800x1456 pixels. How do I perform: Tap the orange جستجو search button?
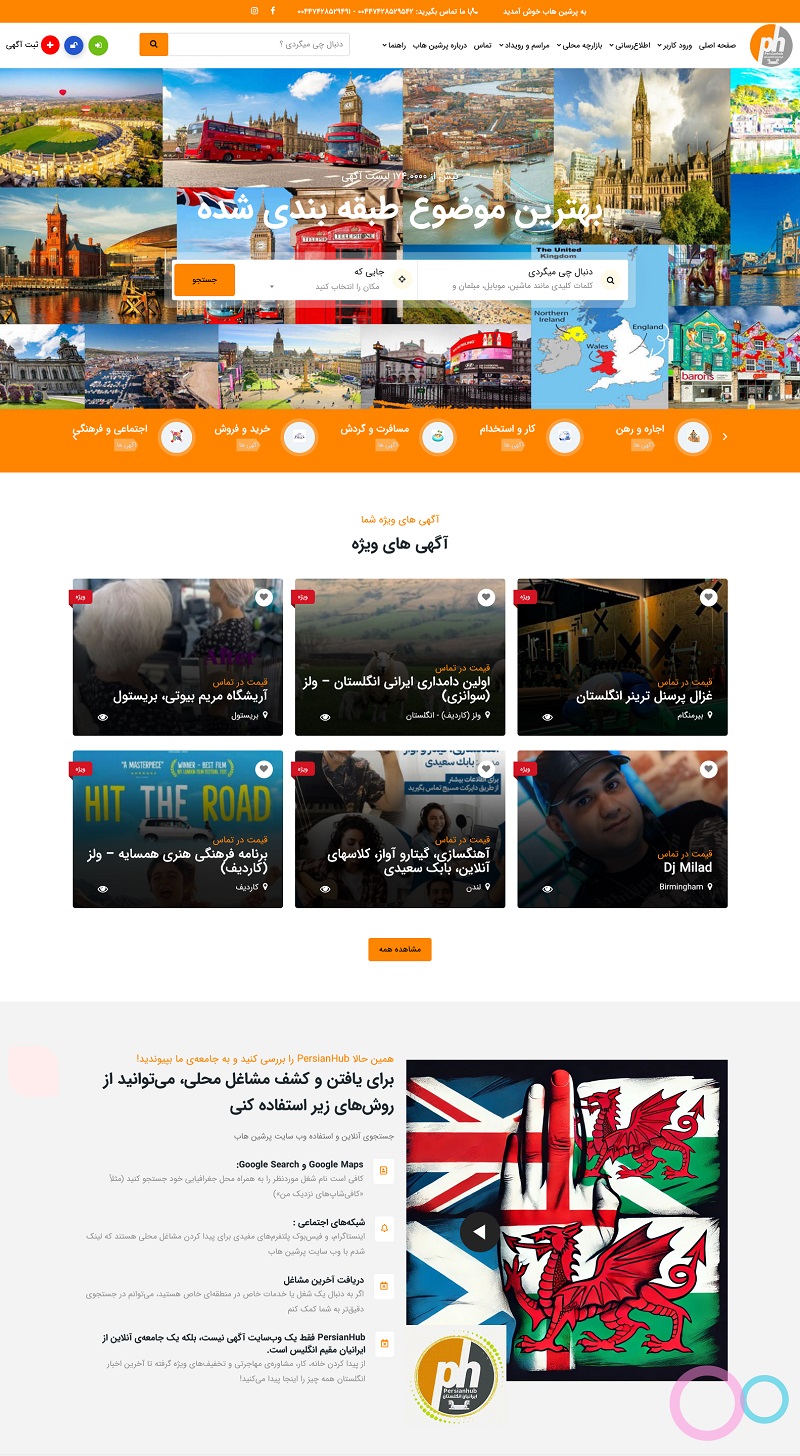pos(203,280)
